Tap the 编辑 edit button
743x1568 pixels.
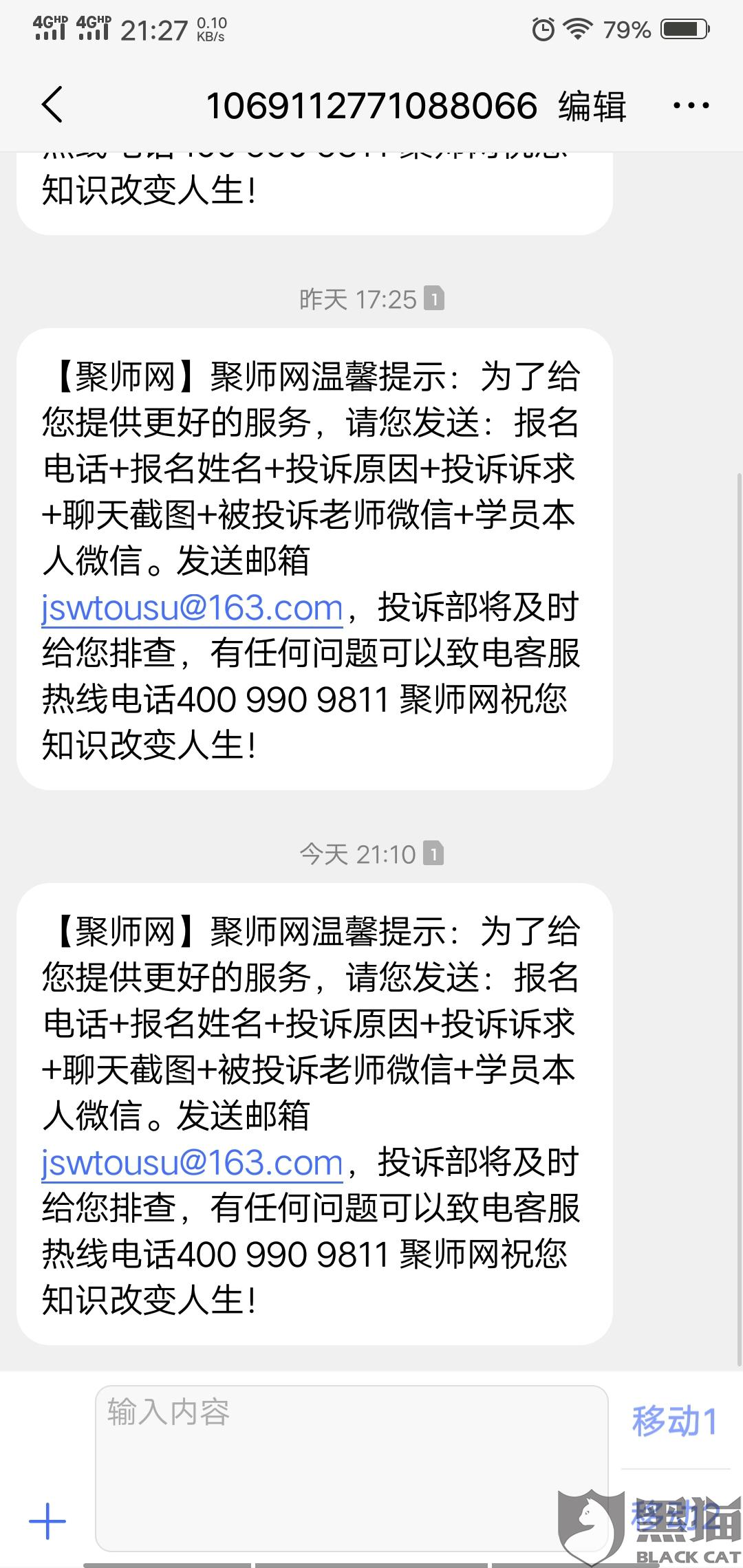pyautogui.click(x=592, y=106)
